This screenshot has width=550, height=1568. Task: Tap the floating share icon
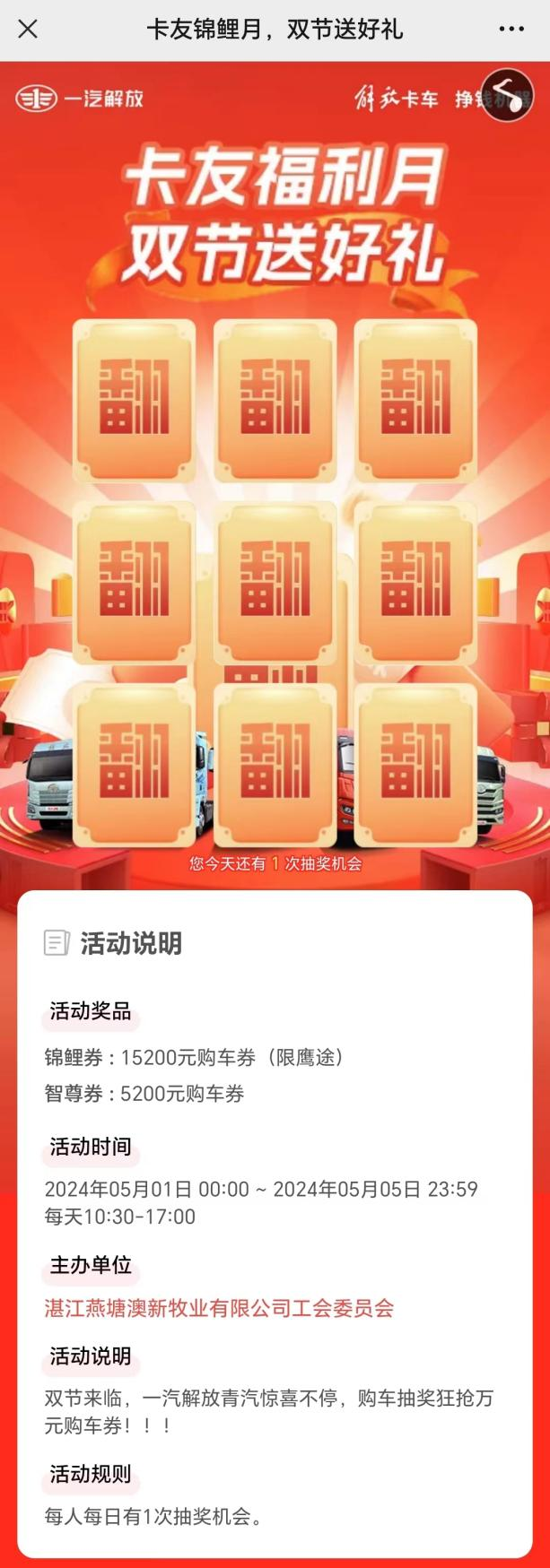507,94
